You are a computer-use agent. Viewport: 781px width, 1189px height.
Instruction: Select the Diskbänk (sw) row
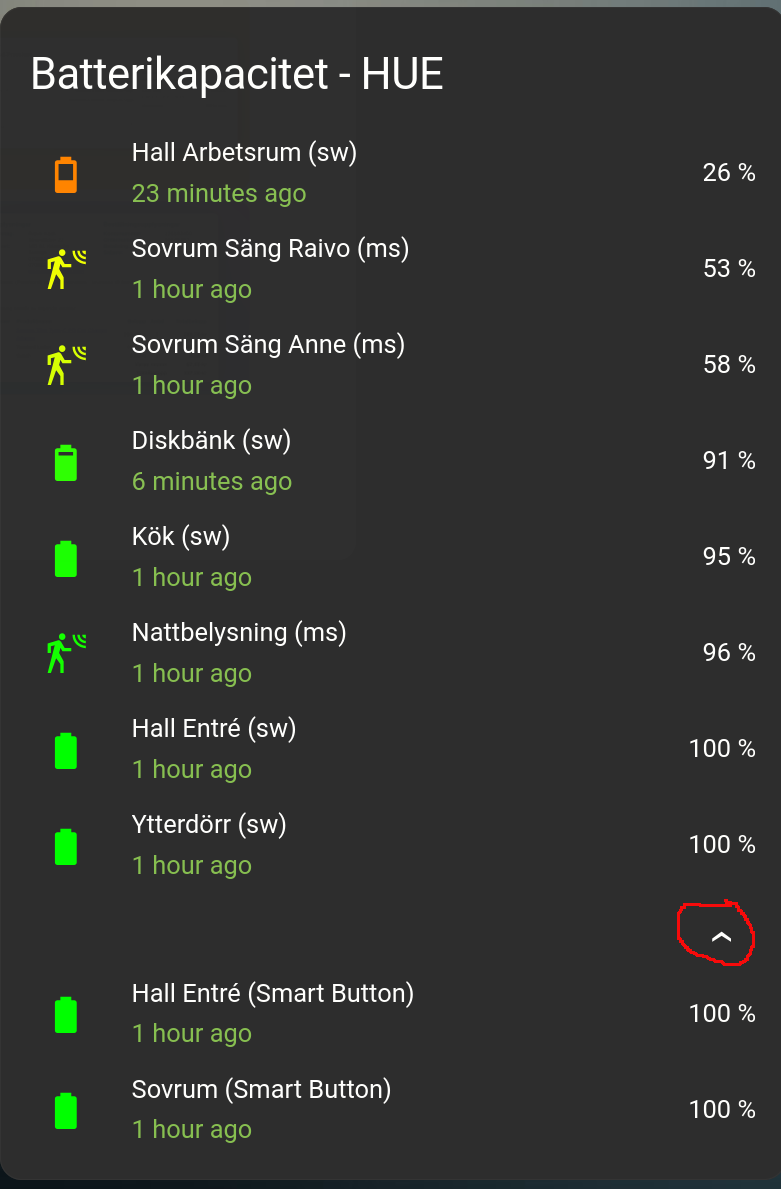click(x=211, y=441)
